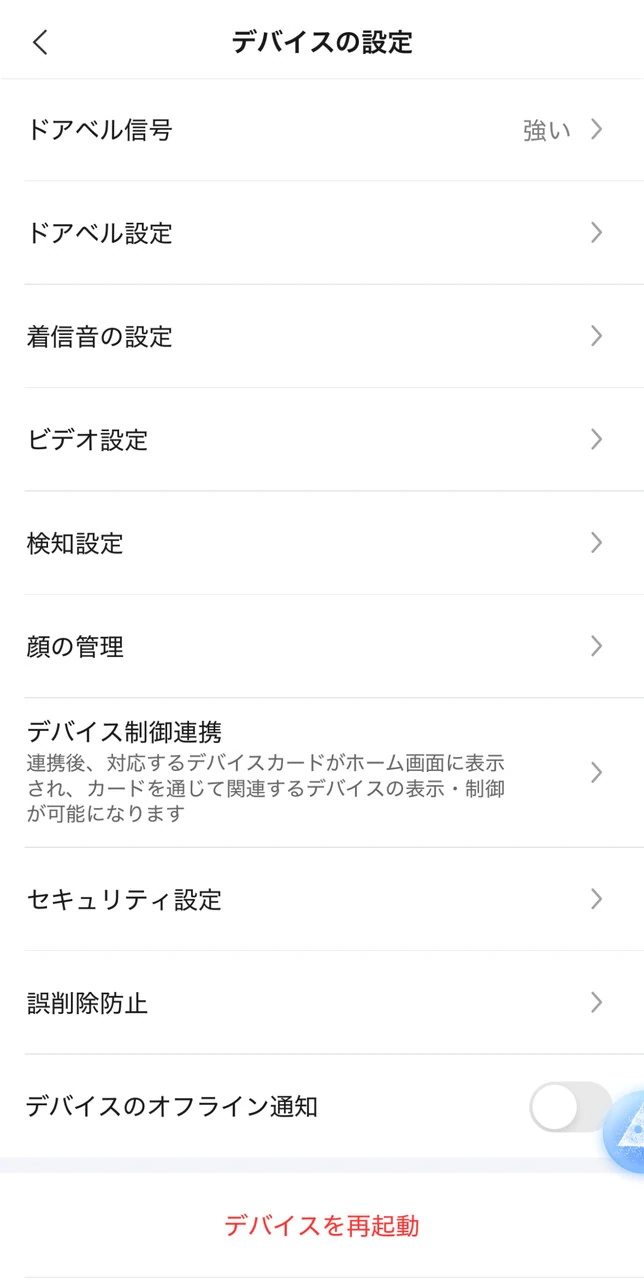The image size is (644, 1280).
Task: Open ドアベル信号 signal strength row
Action: tap(321, 130)
